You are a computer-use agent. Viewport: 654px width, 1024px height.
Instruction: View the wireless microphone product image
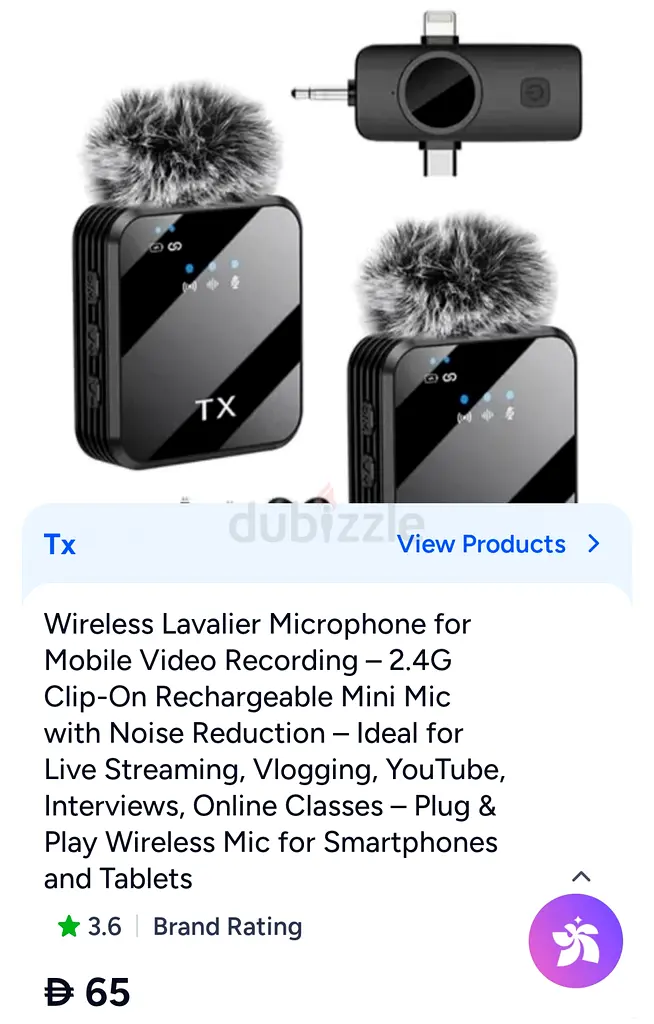[327, 260]
